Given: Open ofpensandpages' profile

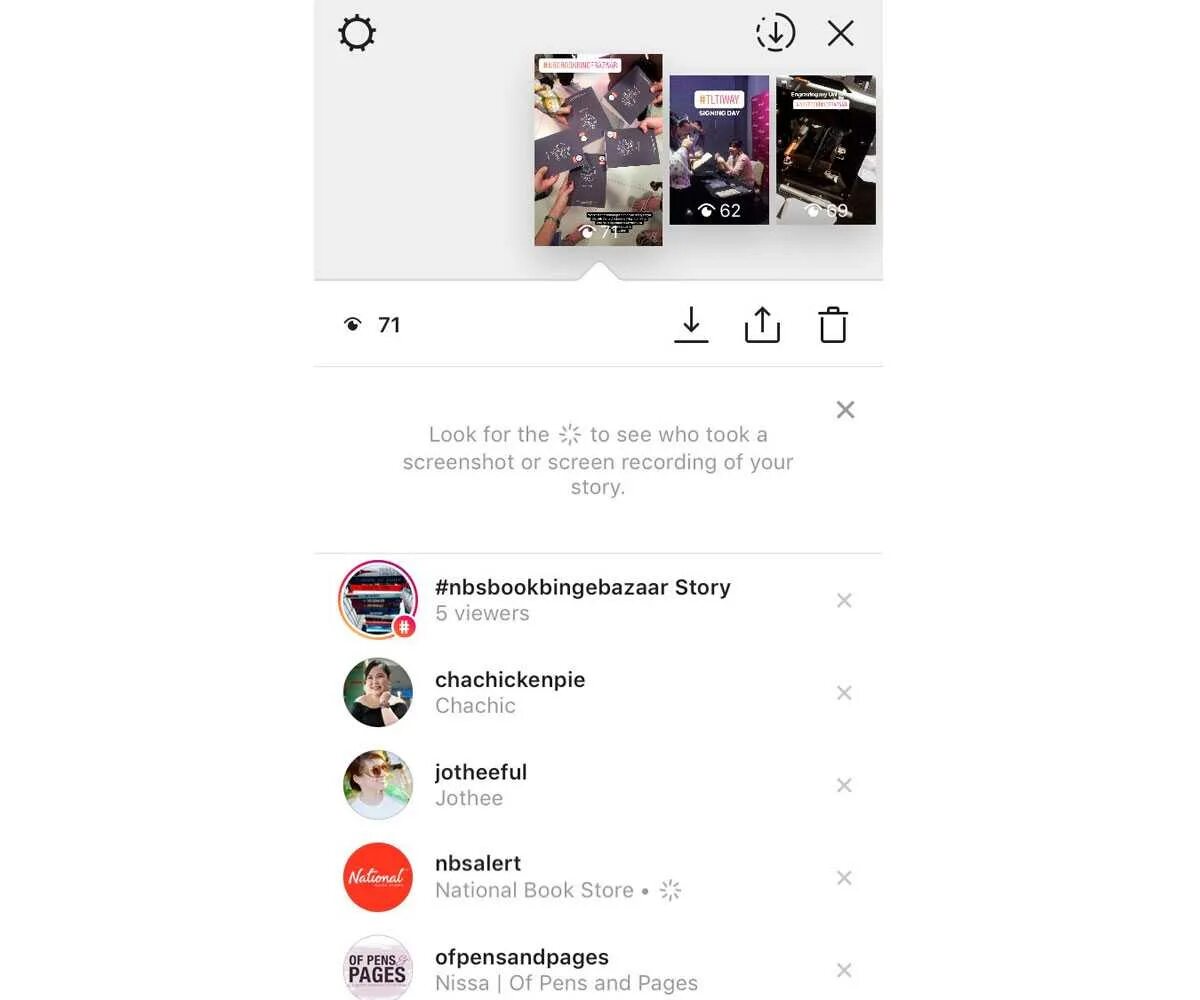Looking at the screenshot, I should 521,969.
